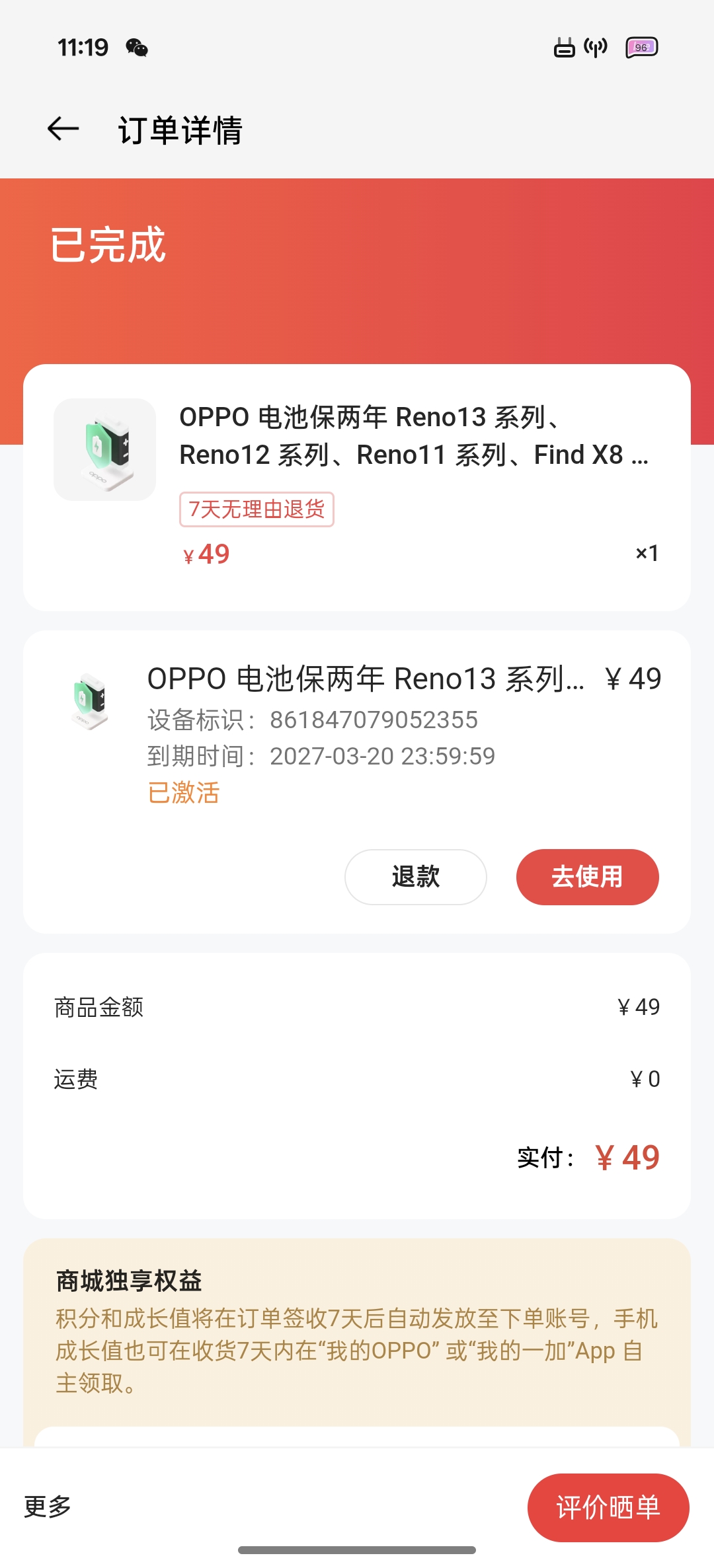Tap the 7天无理由退货 return policy tag
714x1568 pixels.
[257, 510]
